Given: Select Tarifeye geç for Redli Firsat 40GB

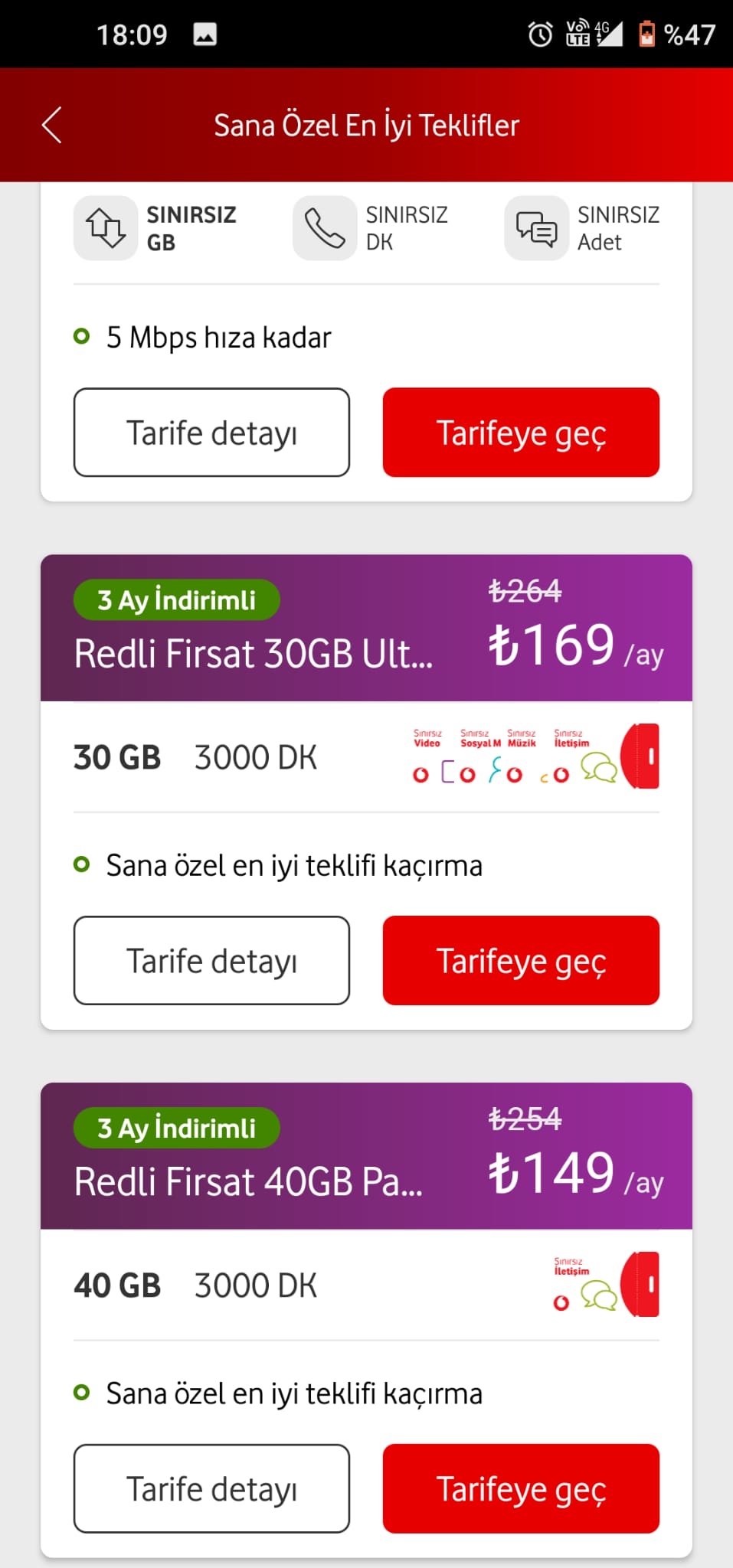Looking at the screenshot, I should 521,1488.
